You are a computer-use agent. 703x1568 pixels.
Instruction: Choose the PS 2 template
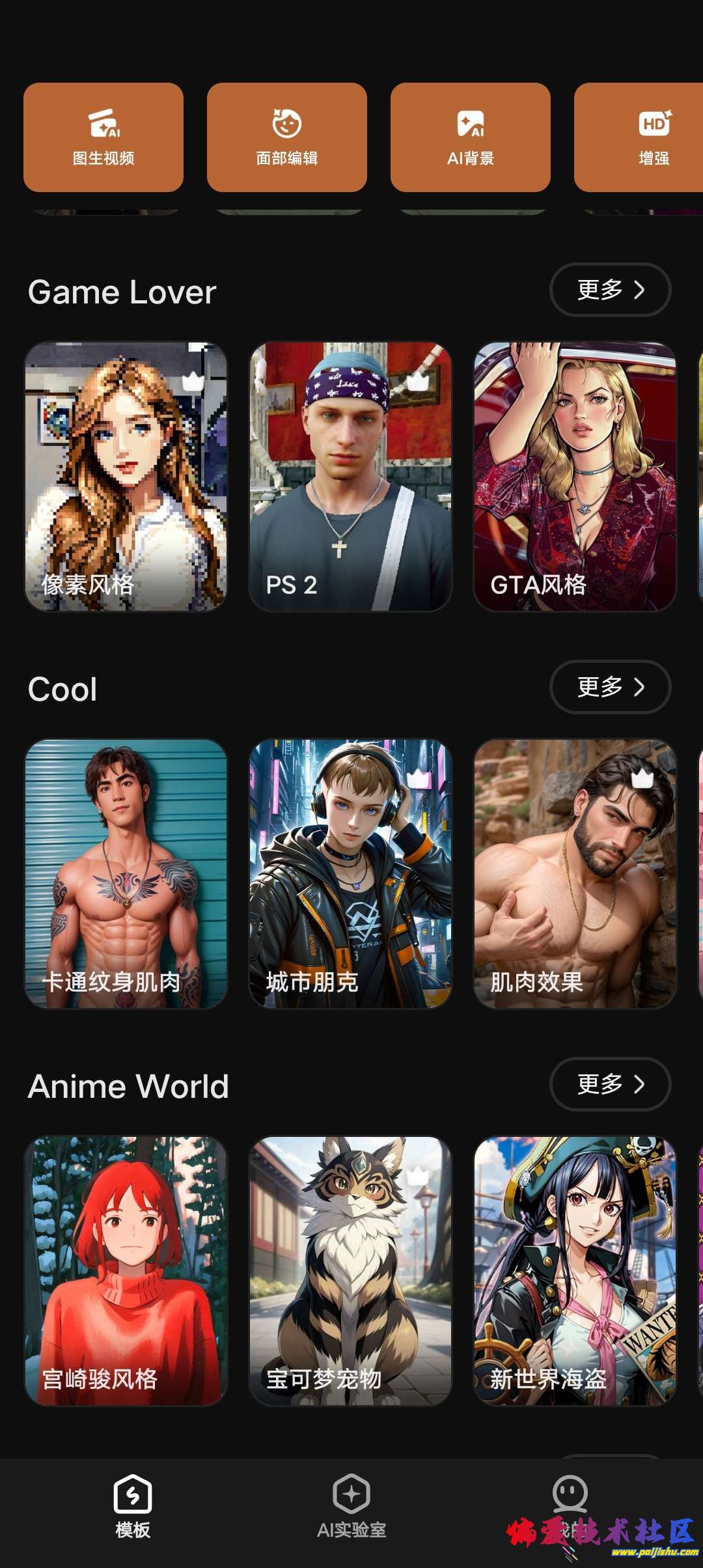pyautogui.click(x=351, y=477)
